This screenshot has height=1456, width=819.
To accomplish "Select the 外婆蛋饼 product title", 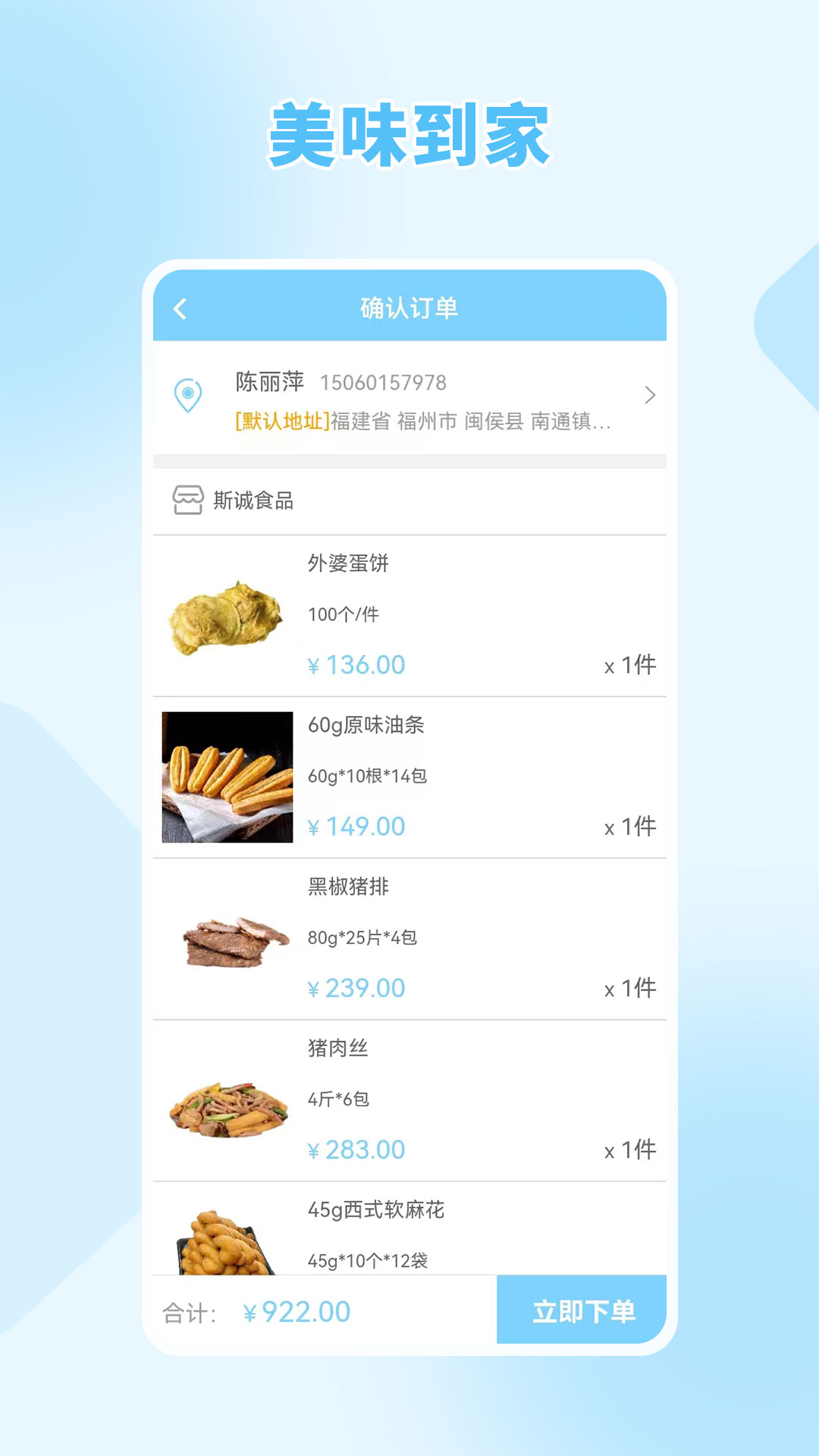I will tap(349, 563).
